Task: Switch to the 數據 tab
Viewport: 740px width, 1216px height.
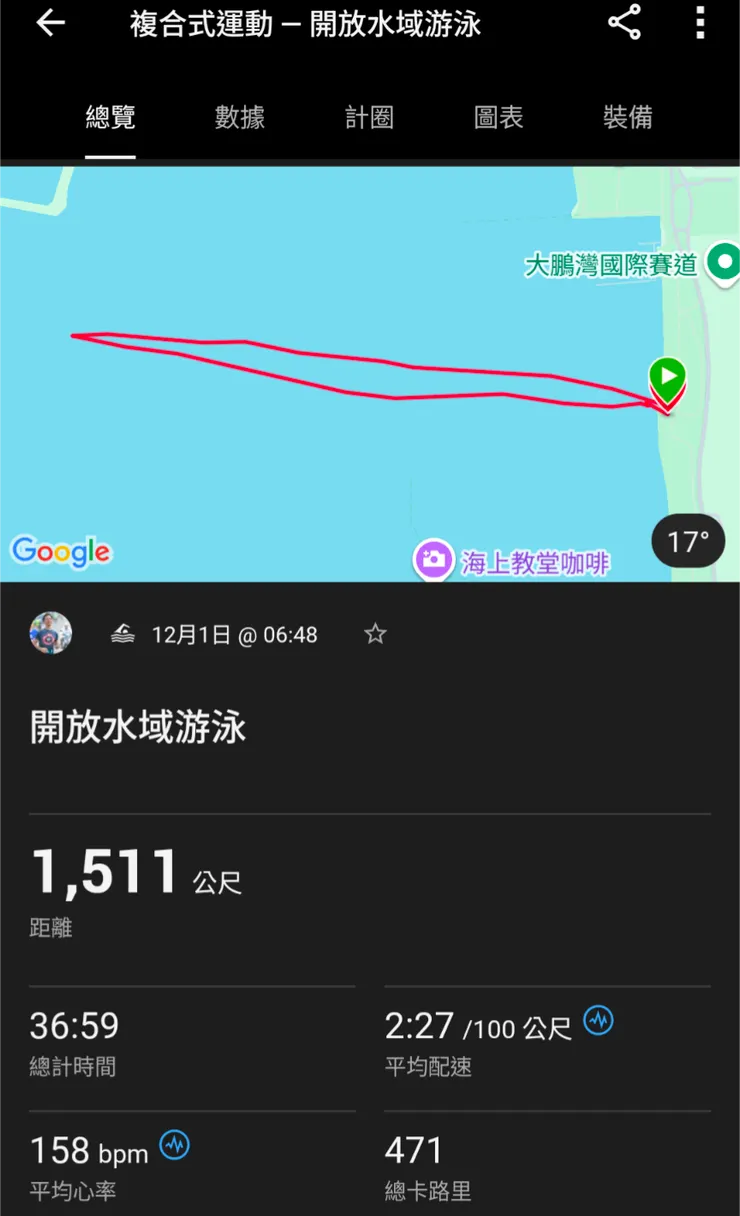Action: coord(239,117)
